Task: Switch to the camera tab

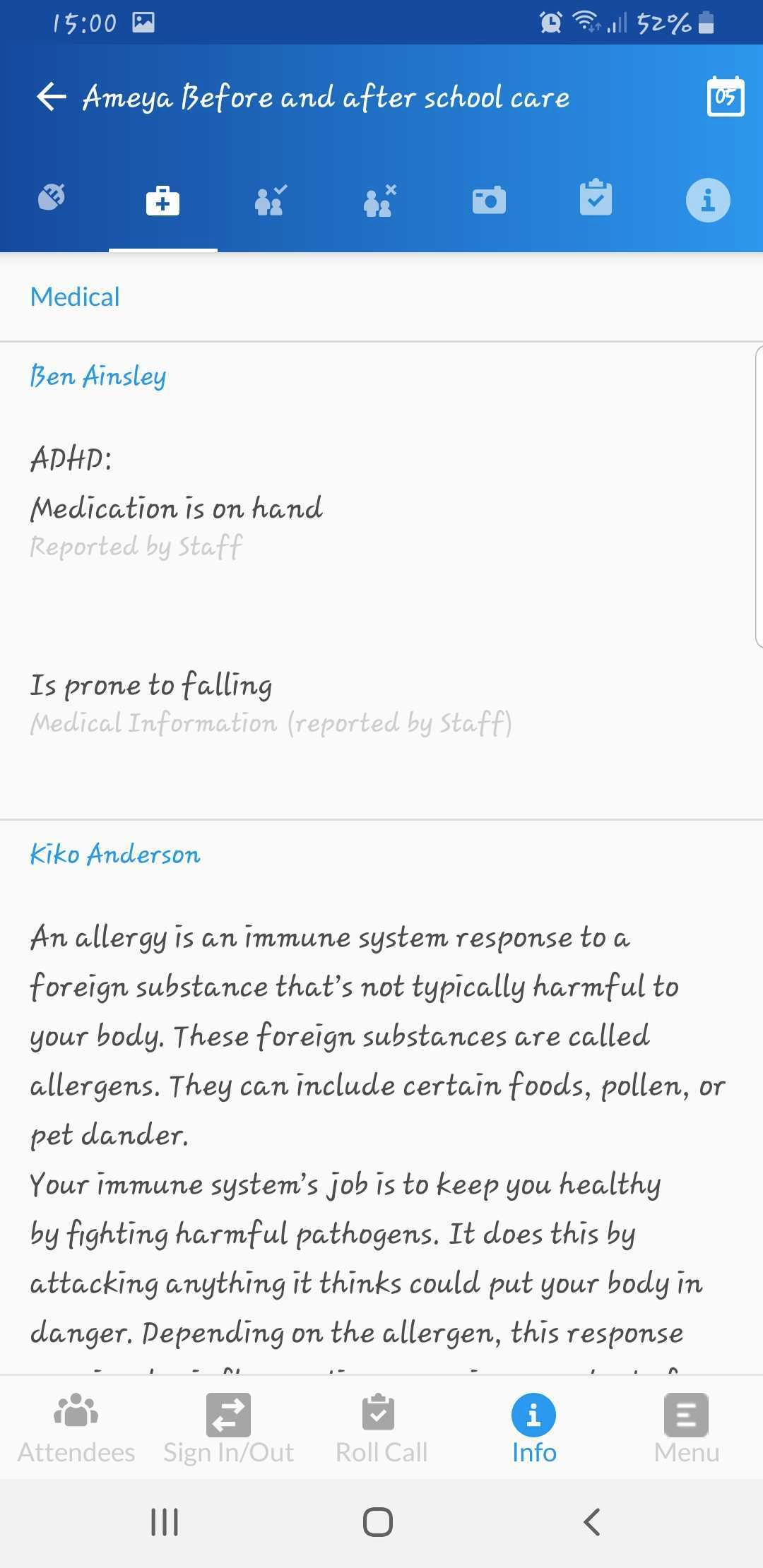Action: (489, 200)
